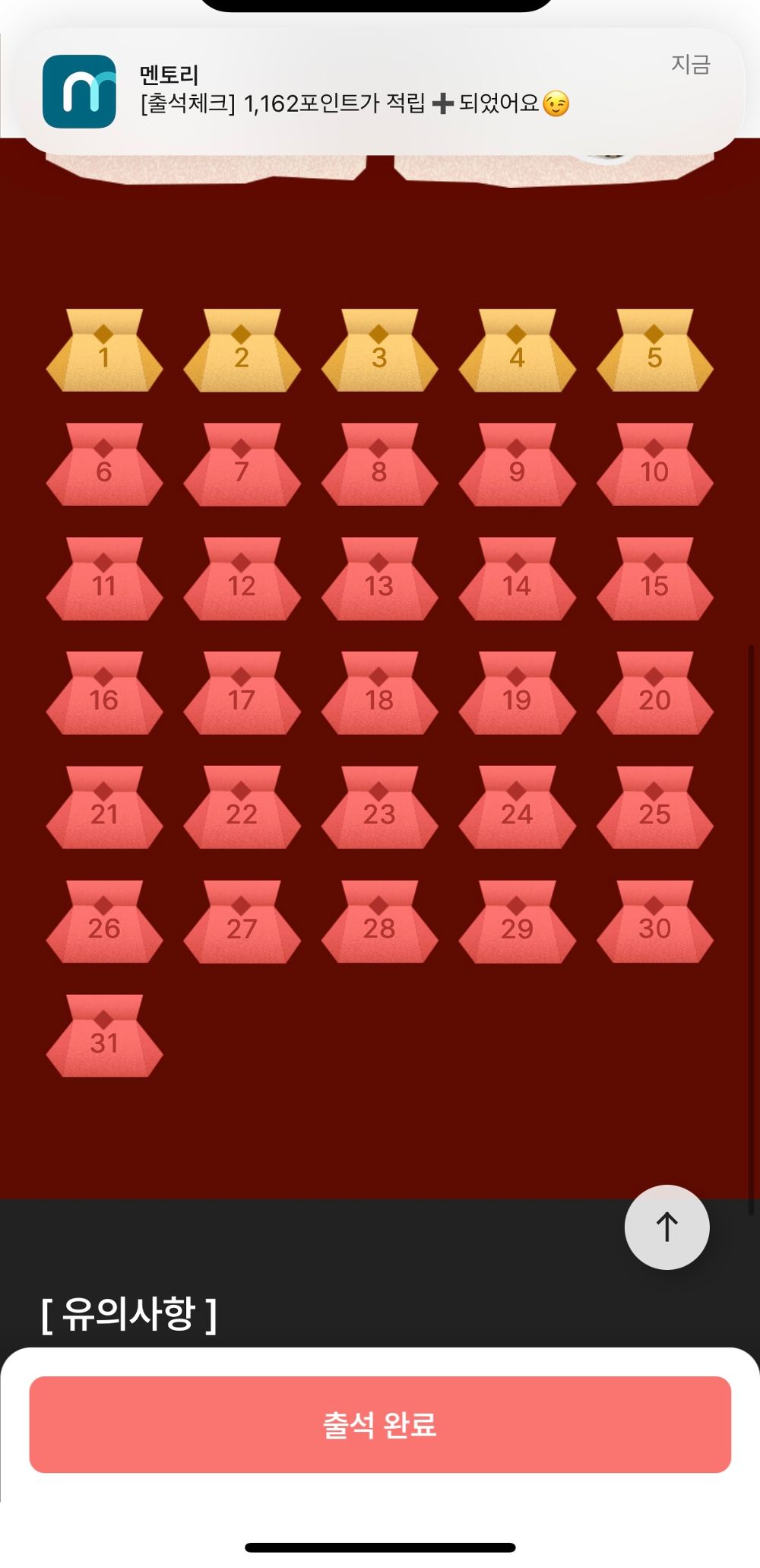
Task: Jump to top with the up-arrow button
Action: pos(667,1227)
